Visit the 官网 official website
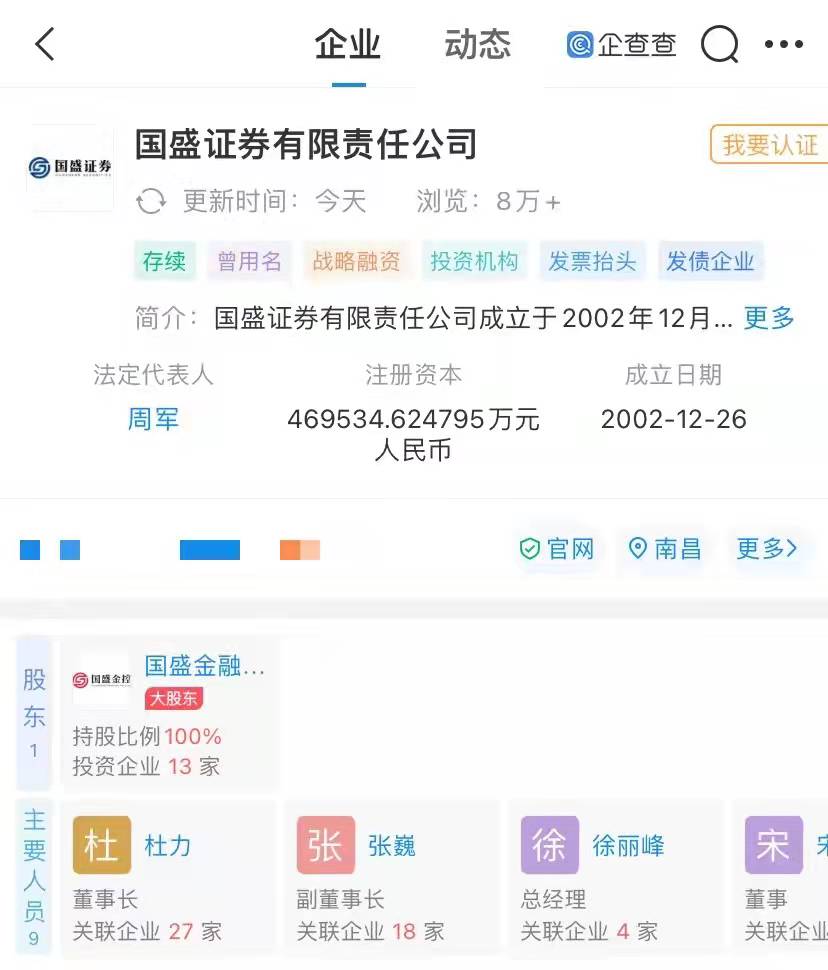This screenshot has width=828, height=970. pyautogui.click(x=558, y=549)
